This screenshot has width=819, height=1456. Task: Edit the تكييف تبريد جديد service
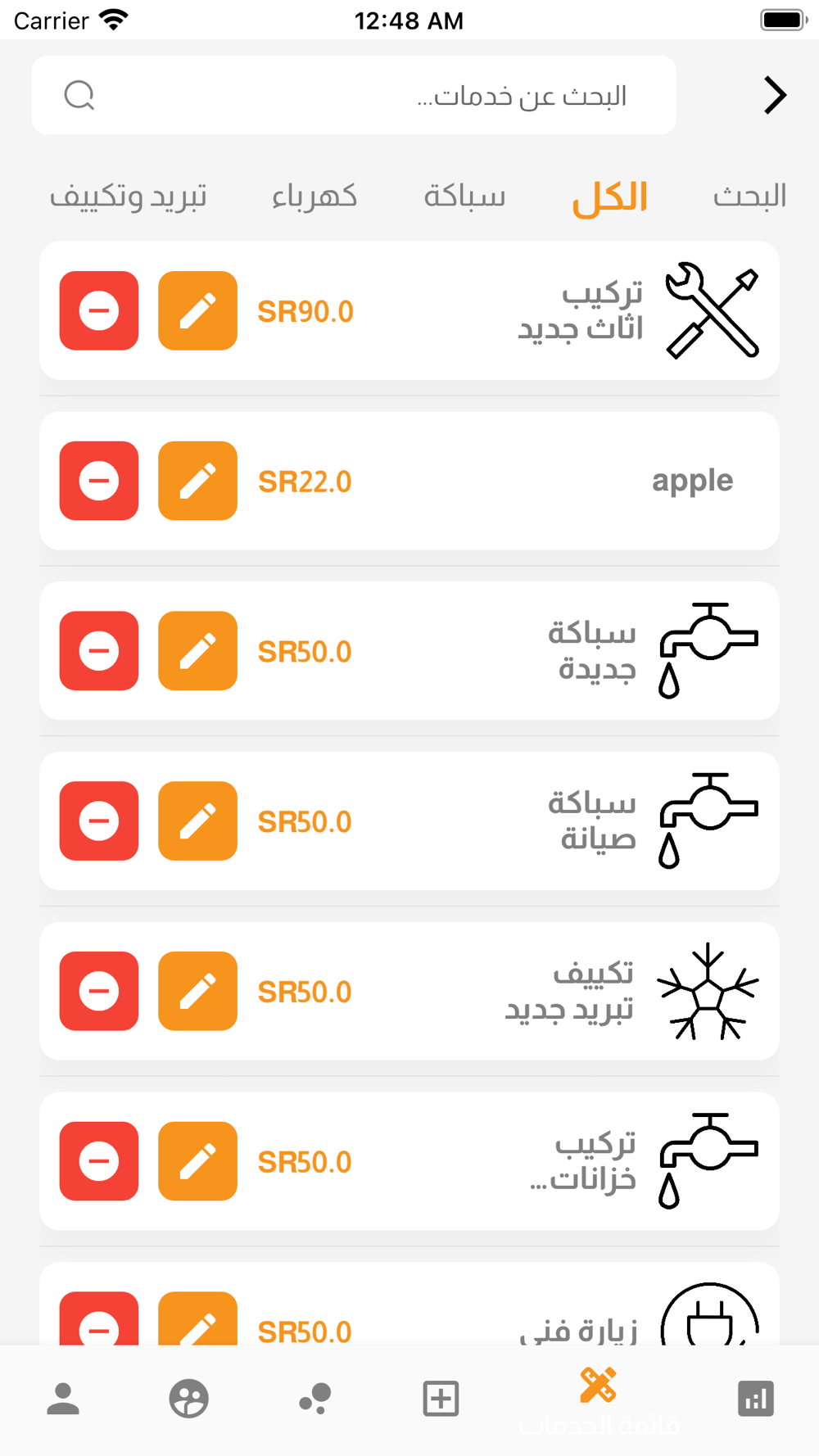[197, 991]
